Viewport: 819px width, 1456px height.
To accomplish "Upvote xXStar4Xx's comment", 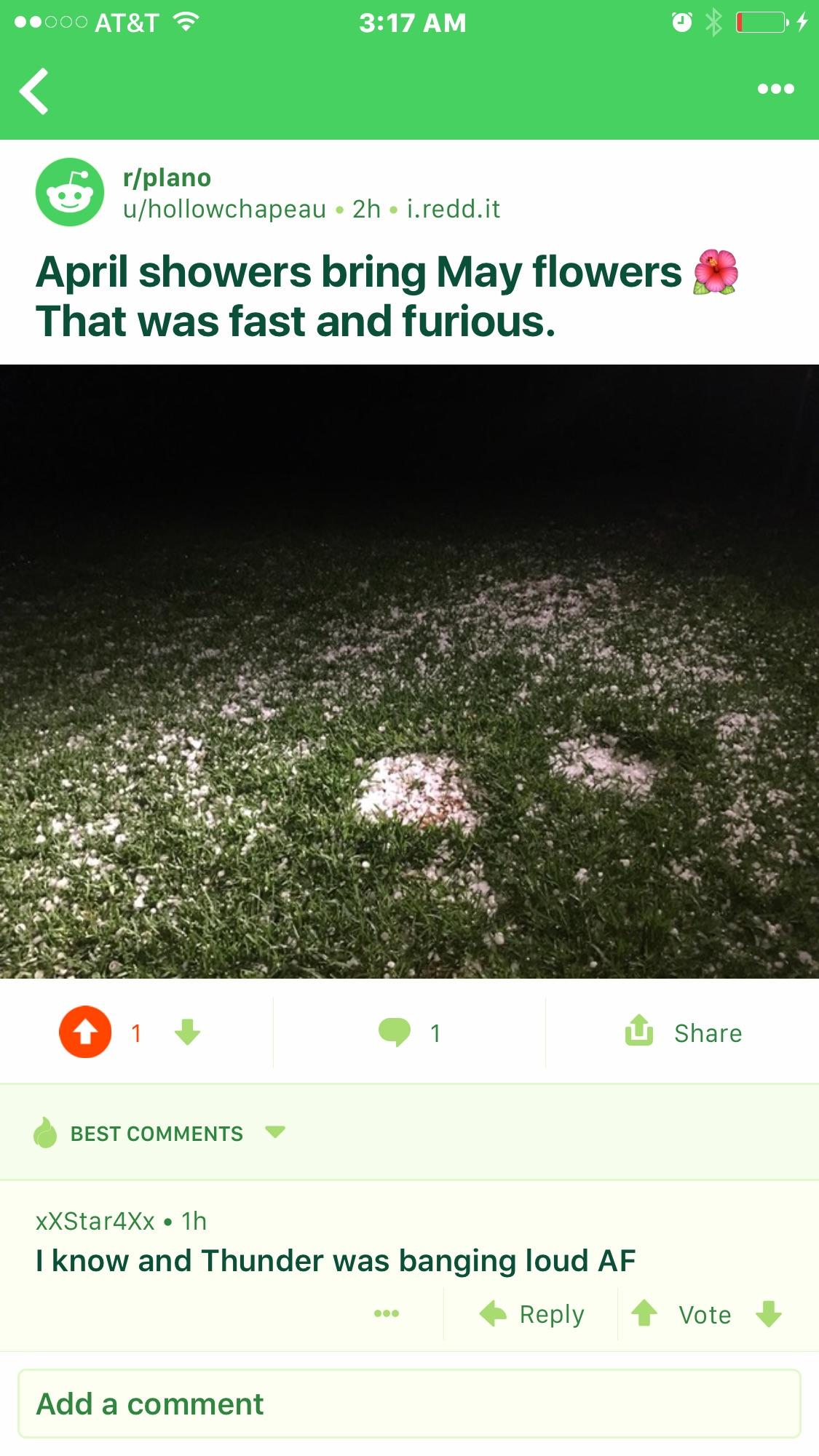I will click(644, 1313).
